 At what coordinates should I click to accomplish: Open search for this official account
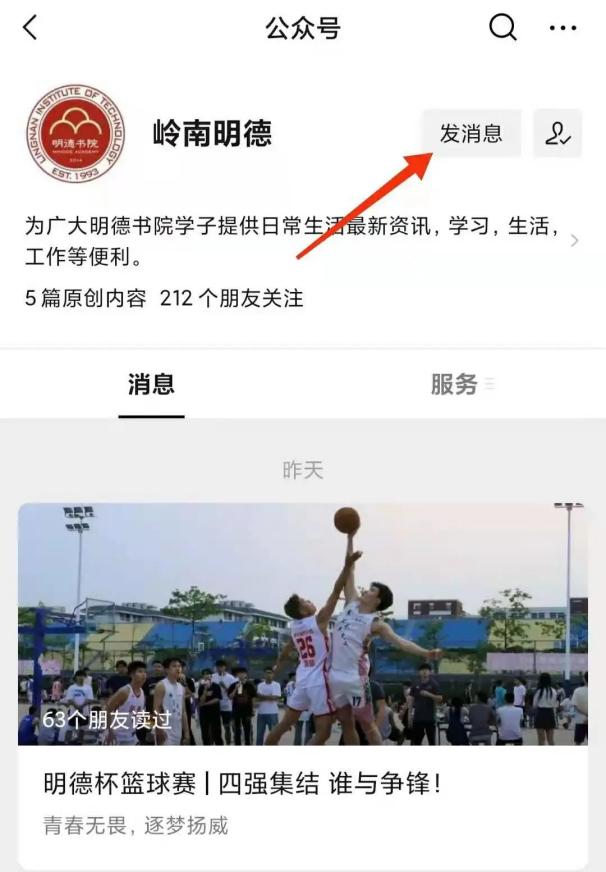tap(502, 28)
